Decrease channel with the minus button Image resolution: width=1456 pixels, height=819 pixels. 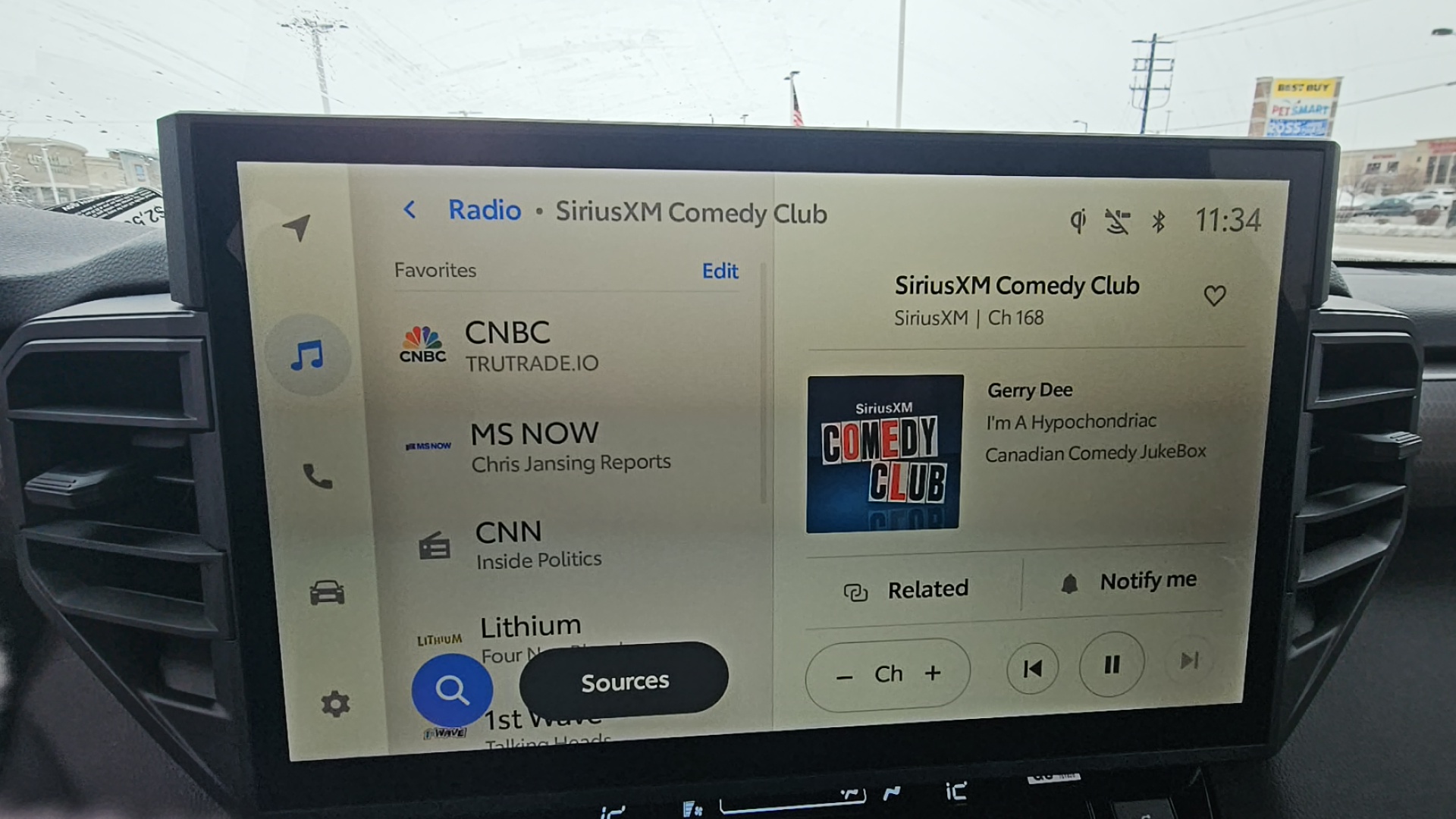click(844, 676)
